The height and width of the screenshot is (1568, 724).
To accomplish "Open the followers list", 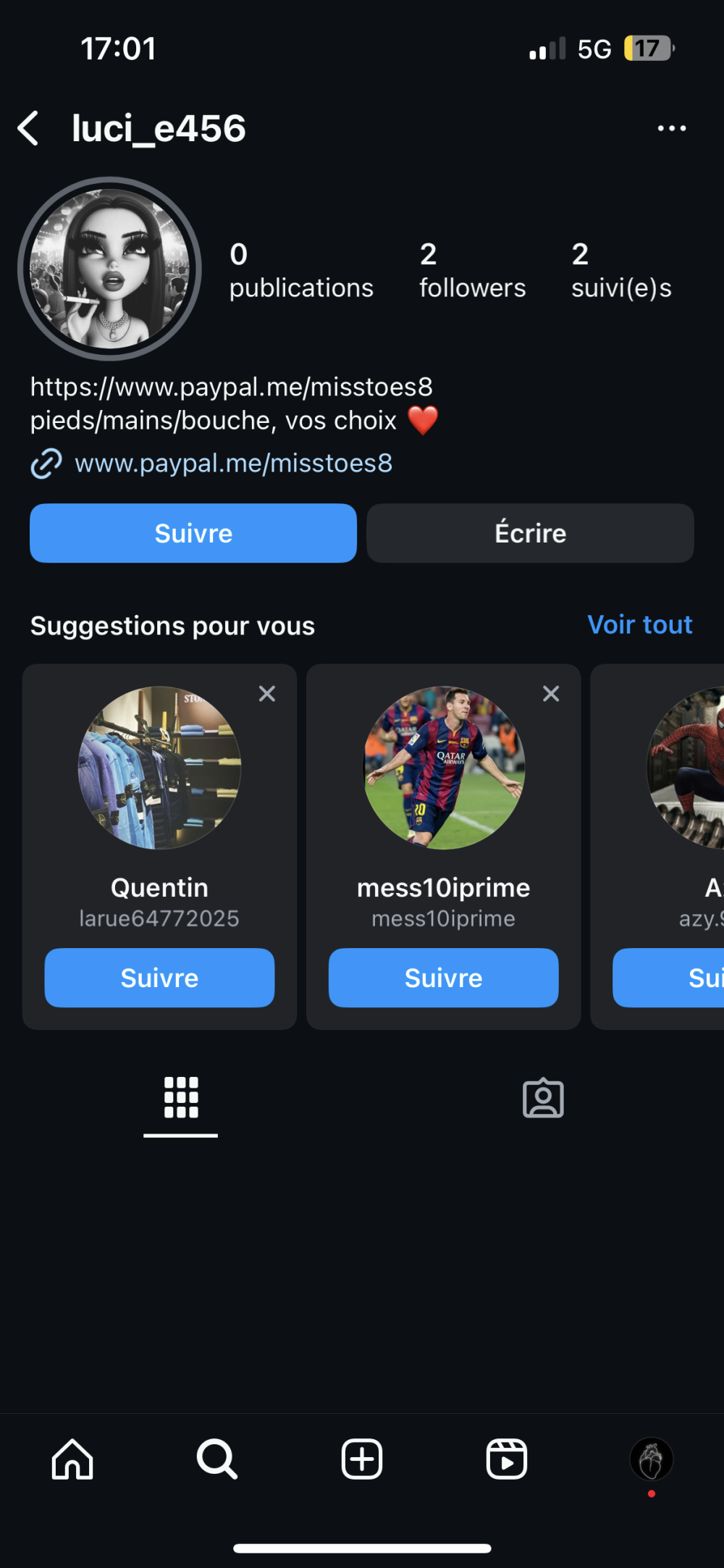I will point(472,271).
